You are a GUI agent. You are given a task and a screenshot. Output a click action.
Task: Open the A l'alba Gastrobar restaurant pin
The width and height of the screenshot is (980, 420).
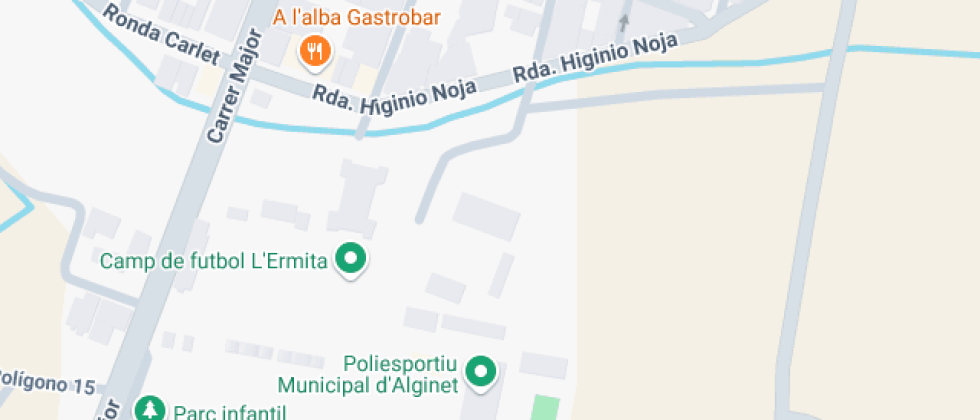coord(316,50)
